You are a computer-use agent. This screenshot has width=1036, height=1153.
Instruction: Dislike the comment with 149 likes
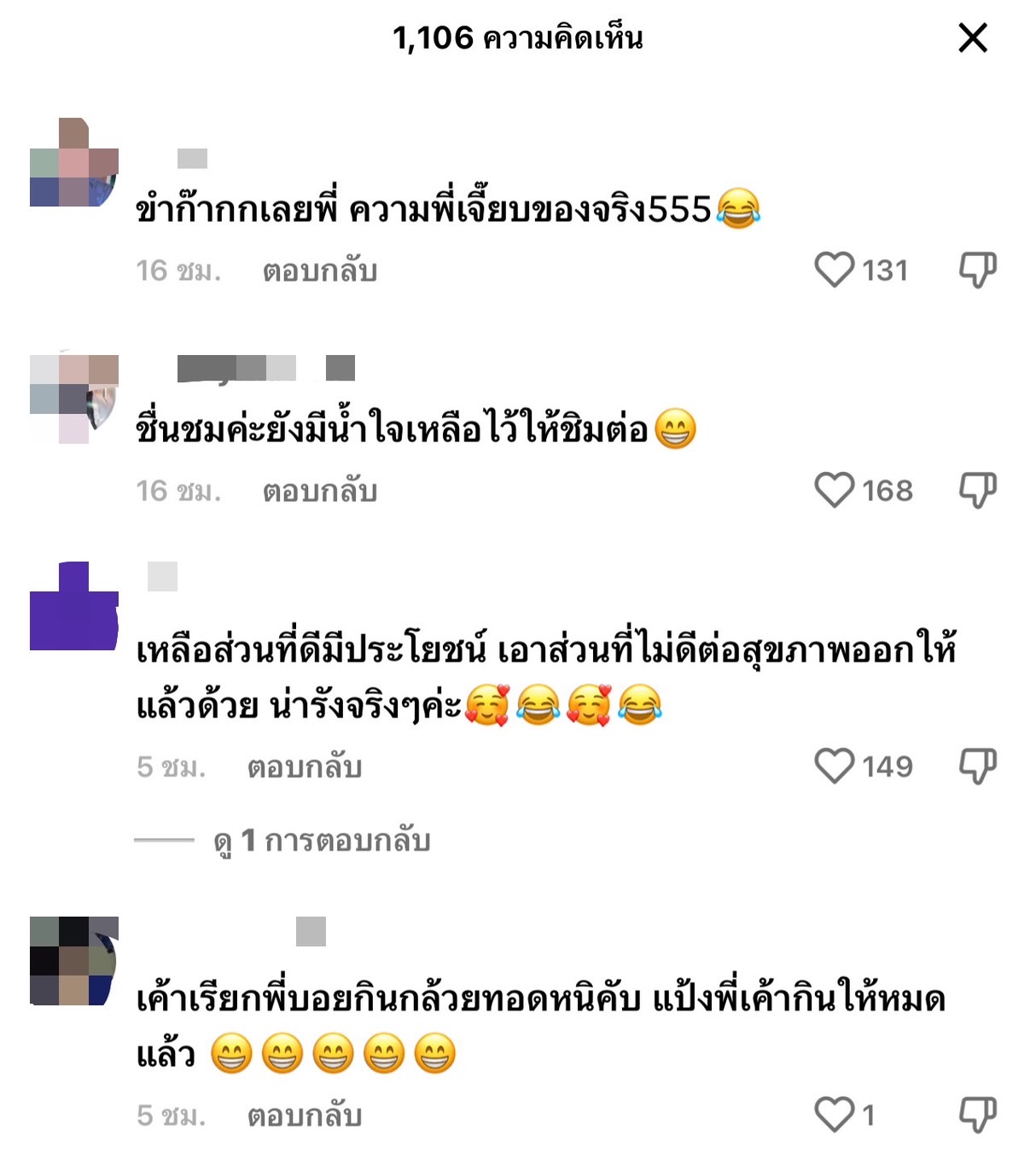click(978, 766)
